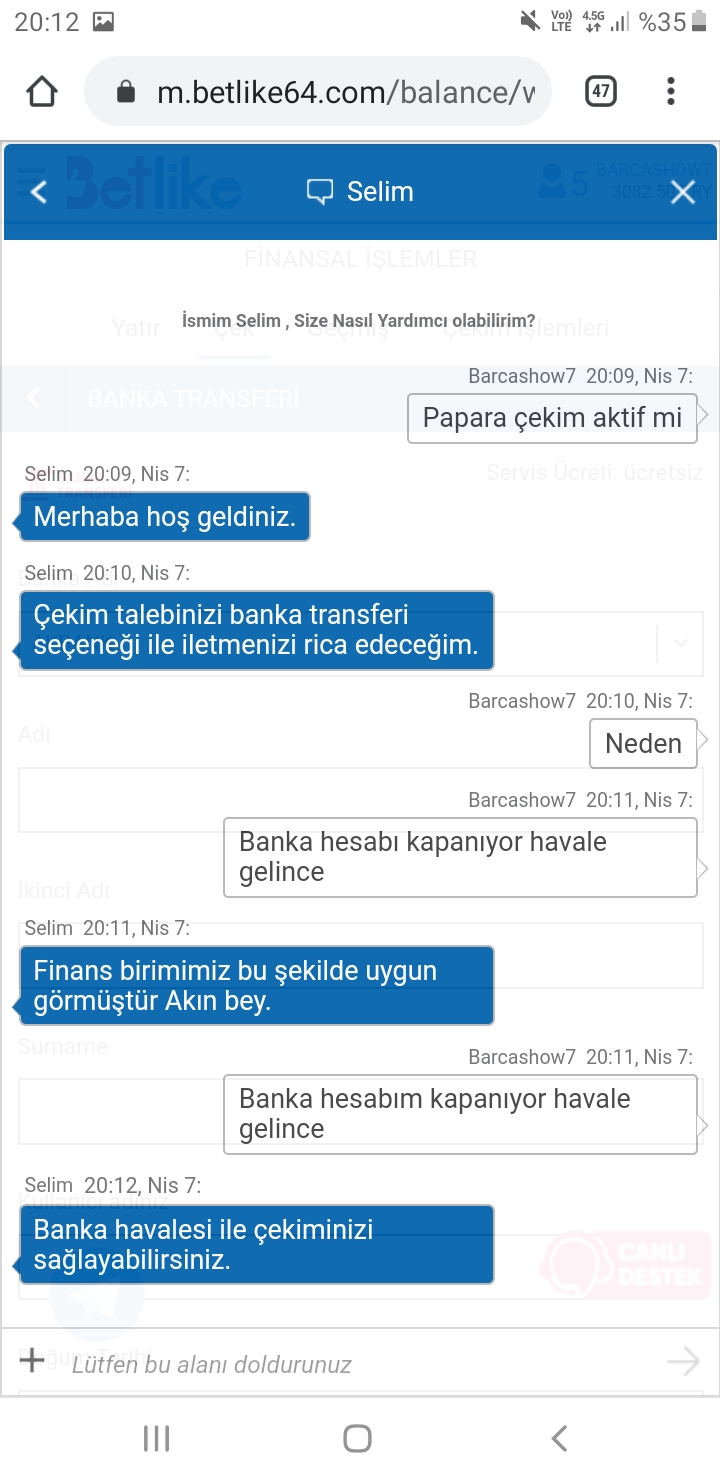Open the recent apps view
720x1480 pixels.
(x=157, y=1438)
